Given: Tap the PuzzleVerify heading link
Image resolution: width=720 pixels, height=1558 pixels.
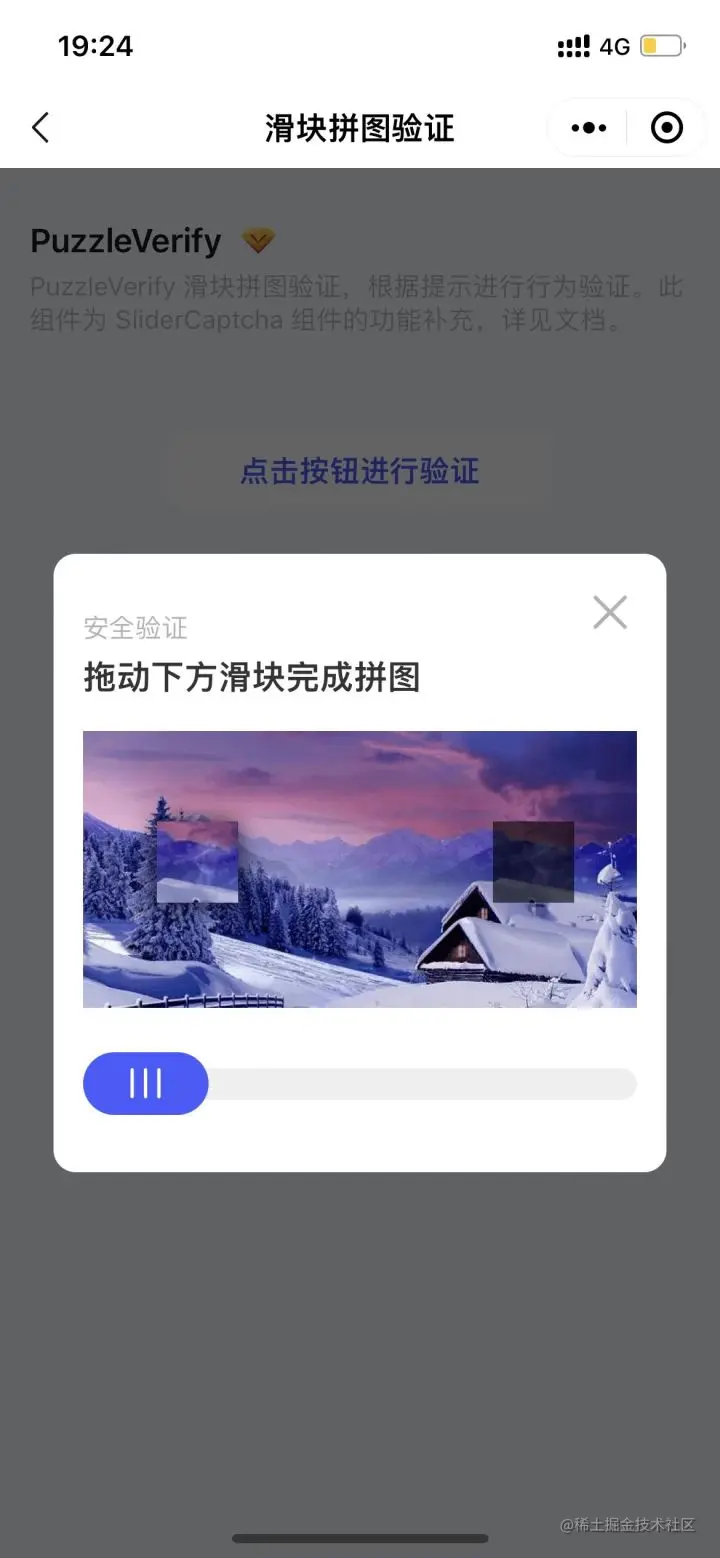Looking at the screenshot, I should tap(125, 240).
